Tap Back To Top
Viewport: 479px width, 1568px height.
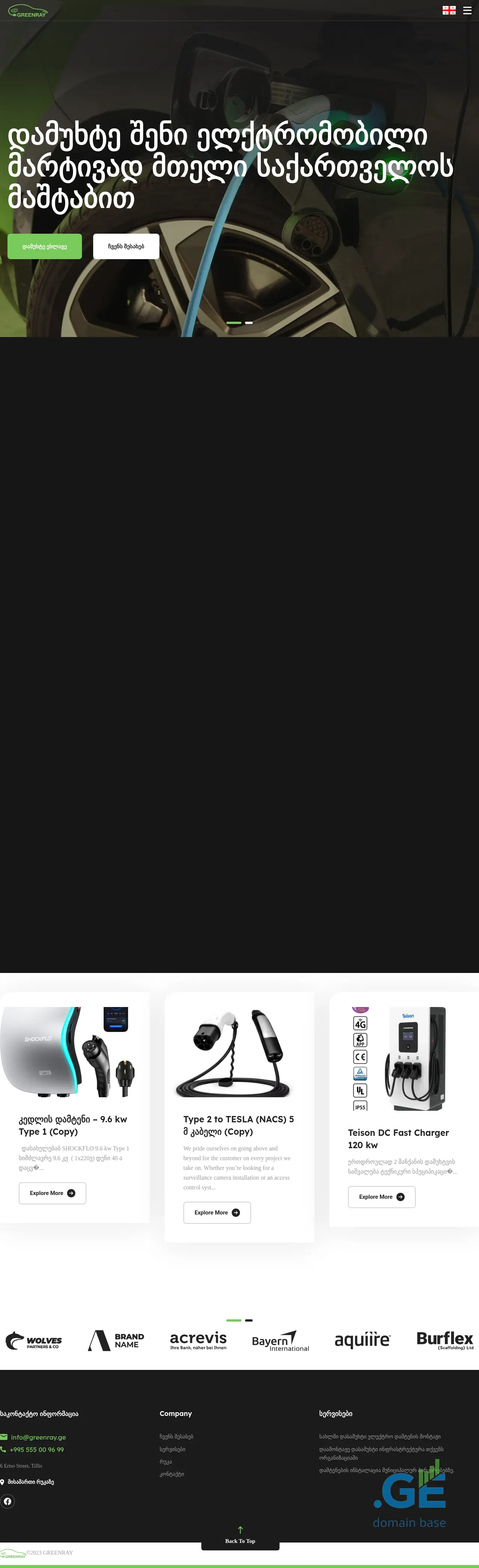tap(240, 1535)
